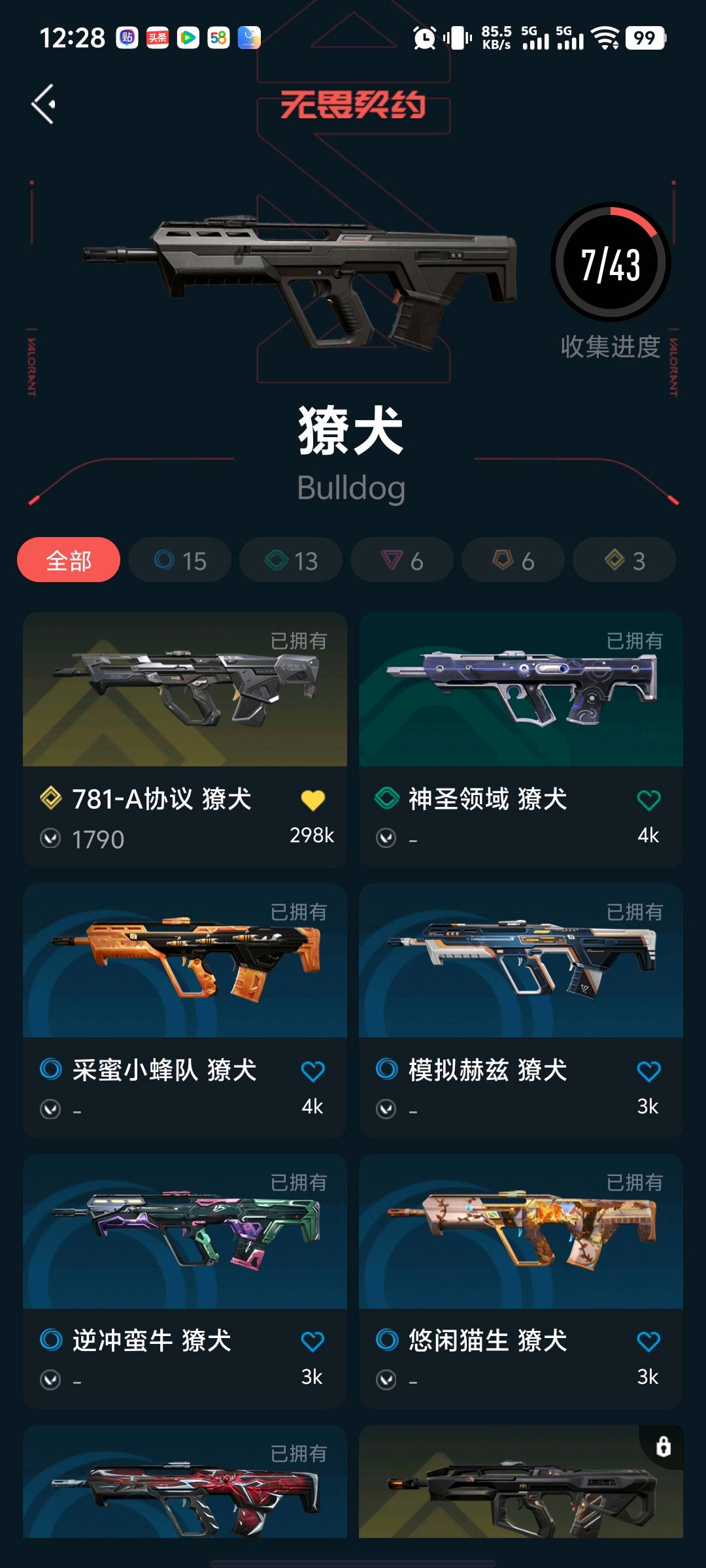Filter skins by the blue tier showing 15
This screenshot has height=1568, width=706.
180,560
